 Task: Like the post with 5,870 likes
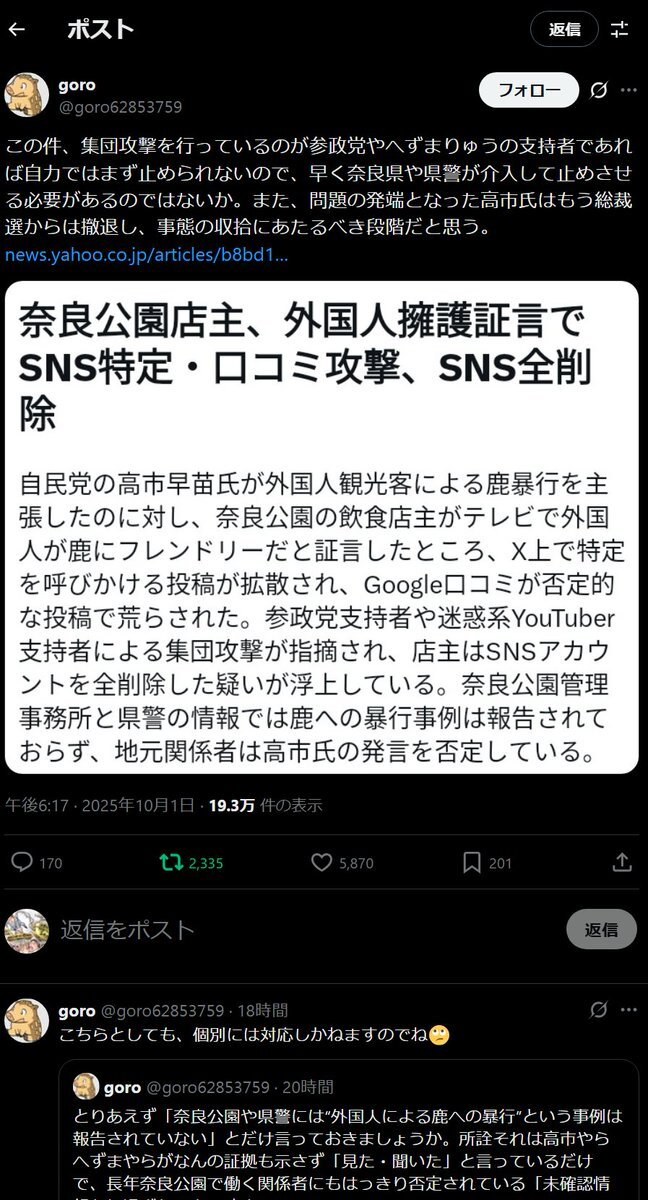[342, 862]
